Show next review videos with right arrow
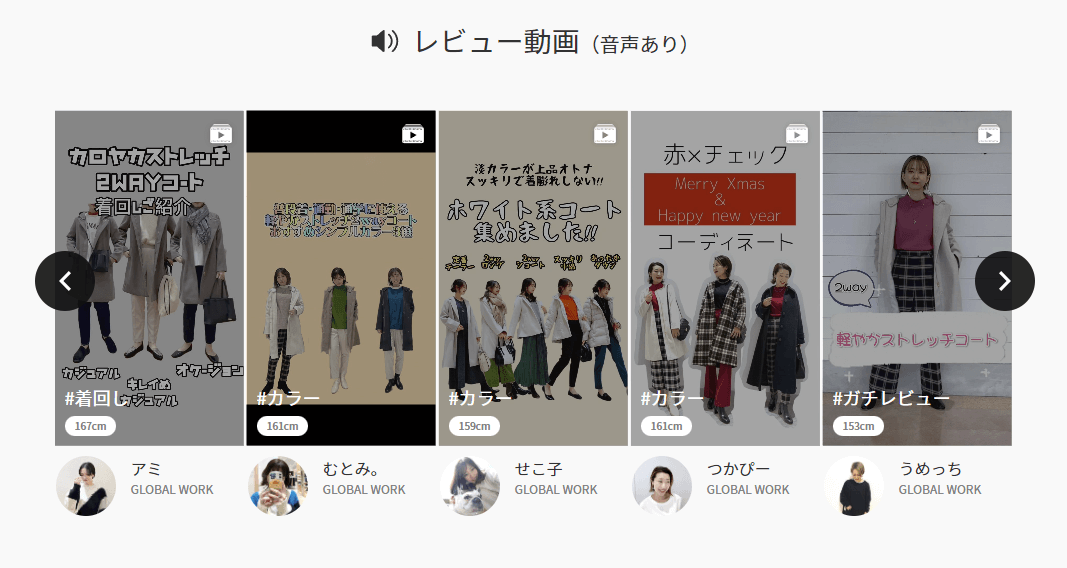The height and width of the screenshot is (568, 1067). coord(1004,281)
